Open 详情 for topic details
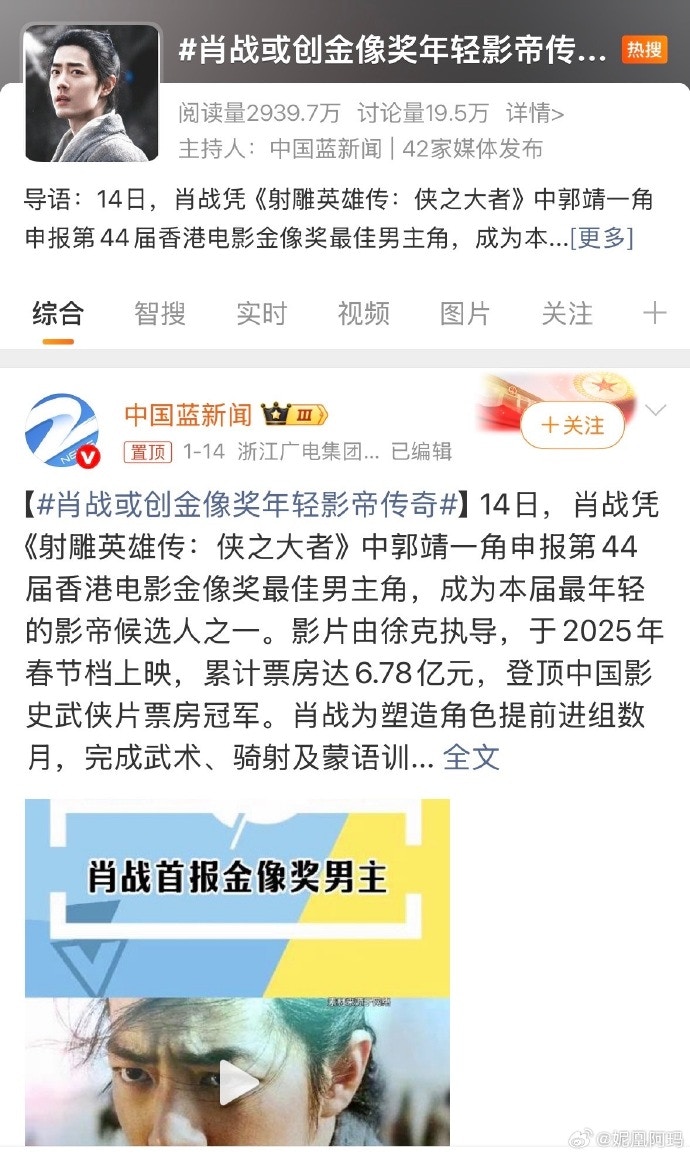Viewport: 690px width, 1155px height. point(535,112)
